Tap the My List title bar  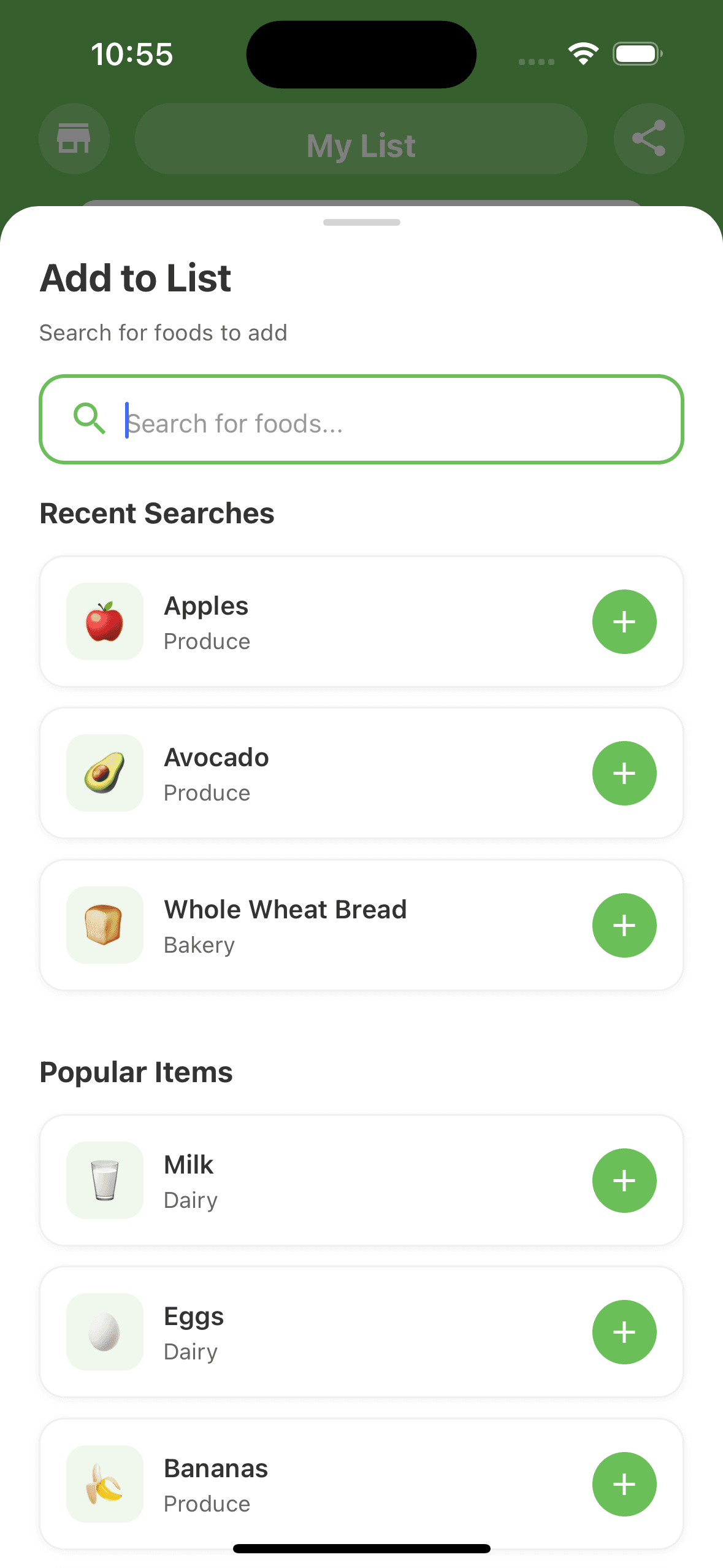(x=361, y=144)
